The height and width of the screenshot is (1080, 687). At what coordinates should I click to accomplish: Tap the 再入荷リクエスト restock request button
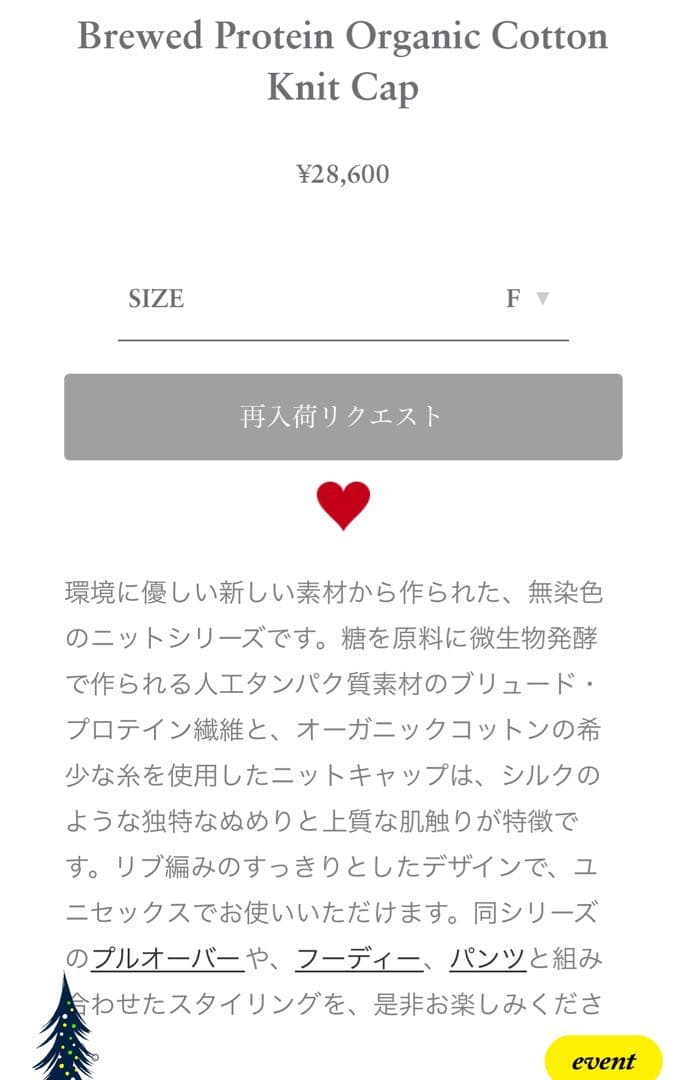point(343,417)
